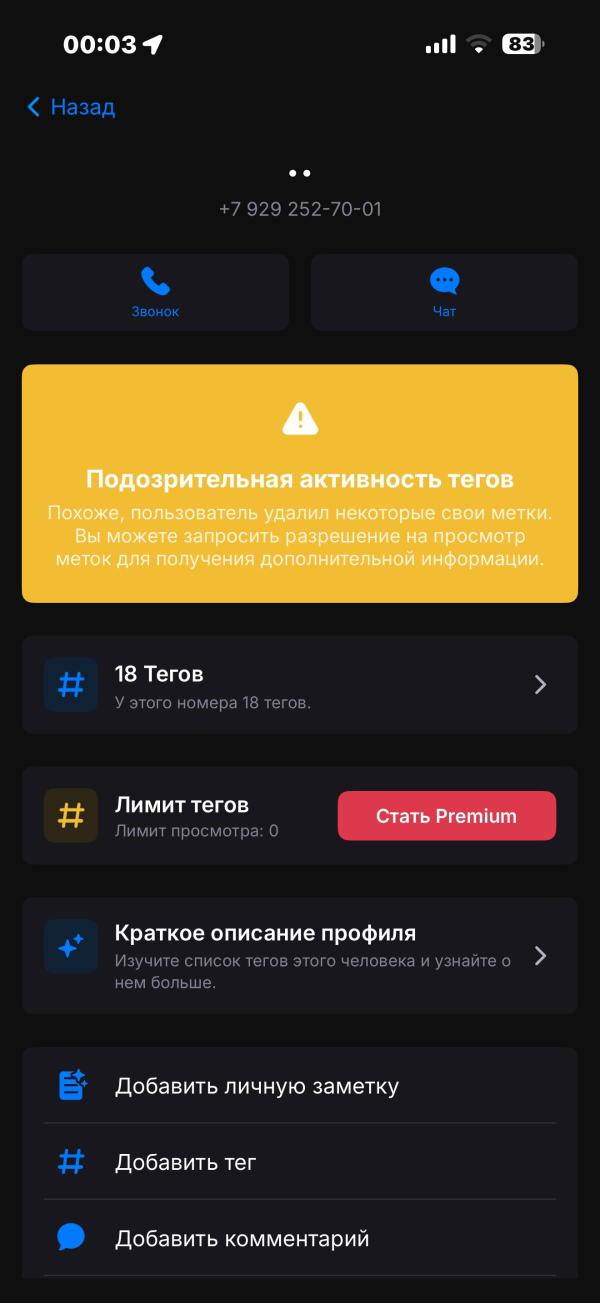Tap the yellow suspicious tag activity banner
Viewport: 600px width, 1303px height.
(300, 483)
